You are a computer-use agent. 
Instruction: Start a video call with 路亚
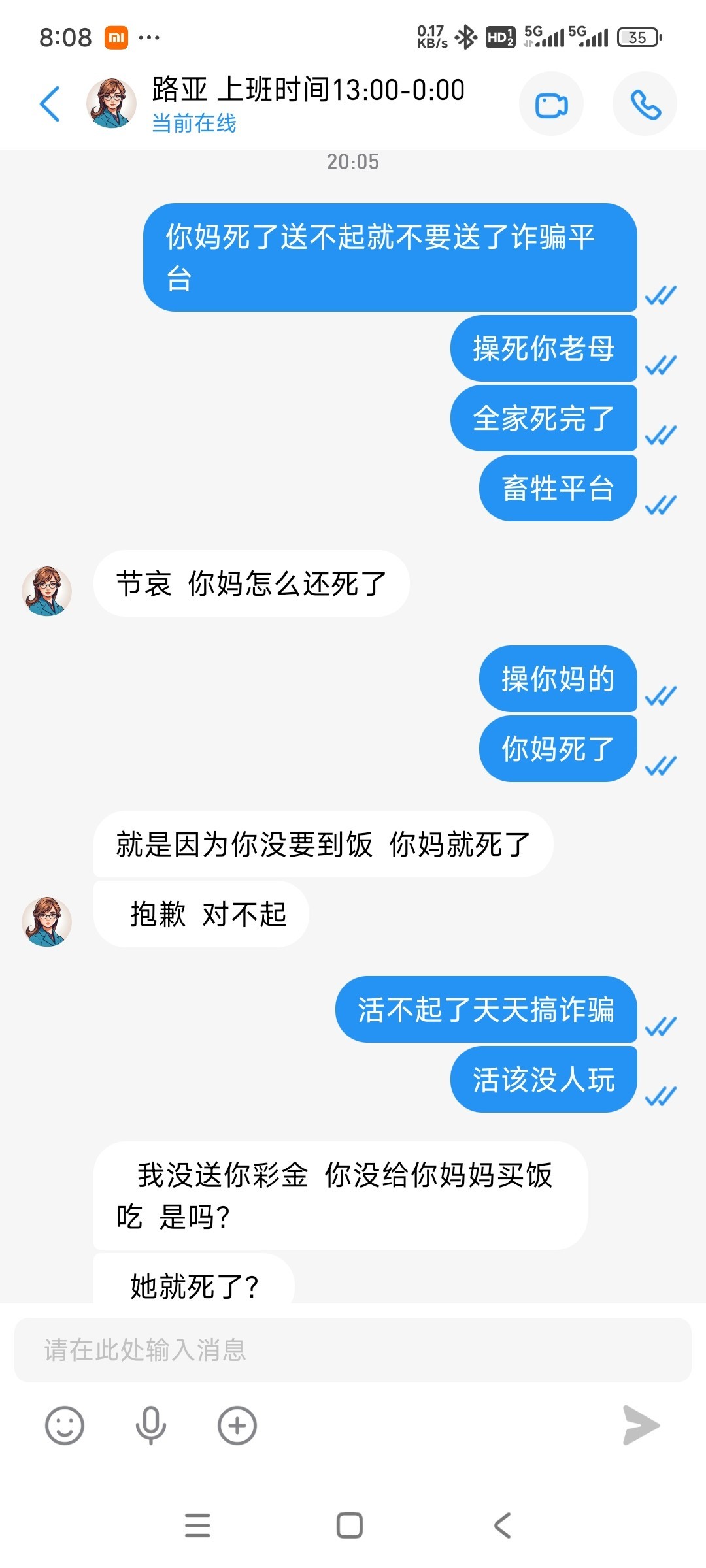(551, 105)
